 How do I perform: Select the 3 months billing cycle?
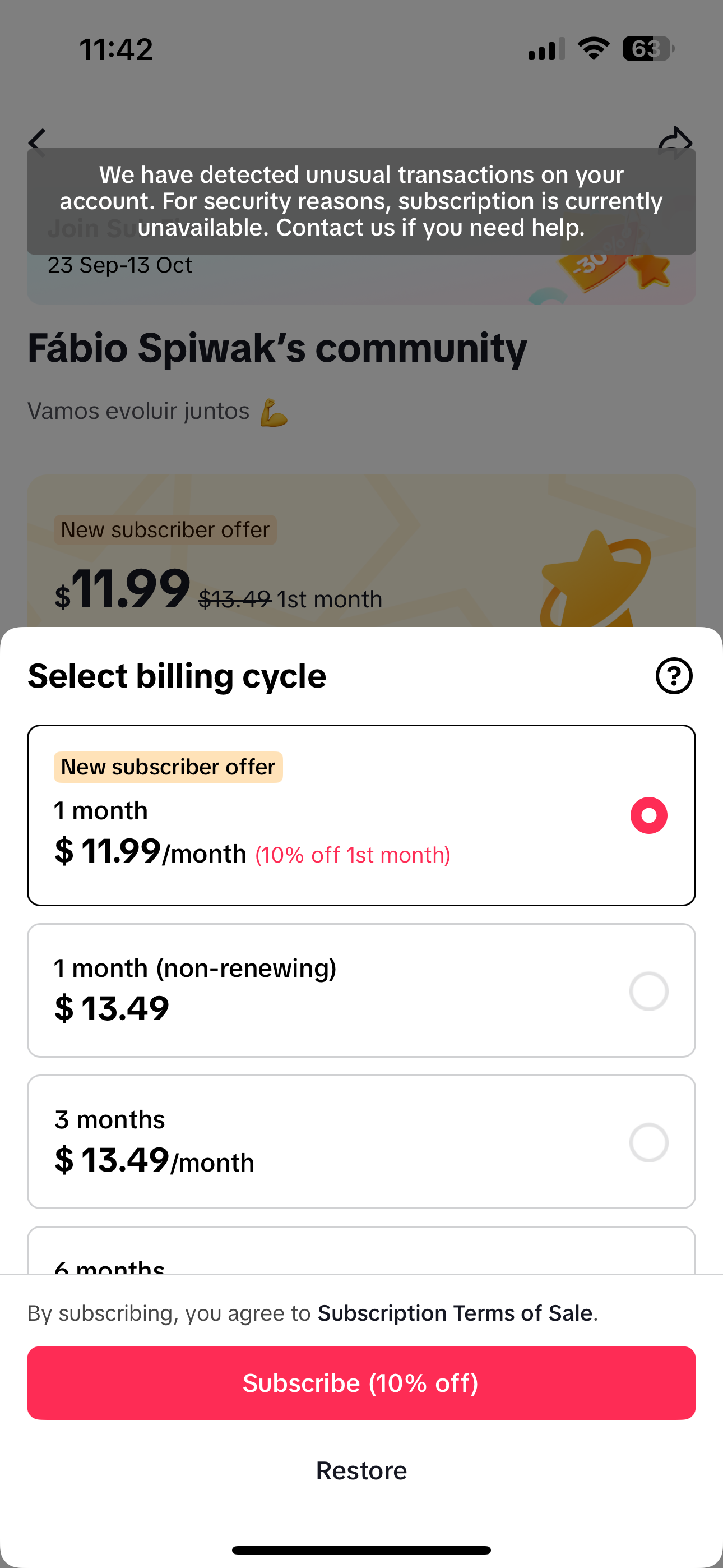(361, 1141)
